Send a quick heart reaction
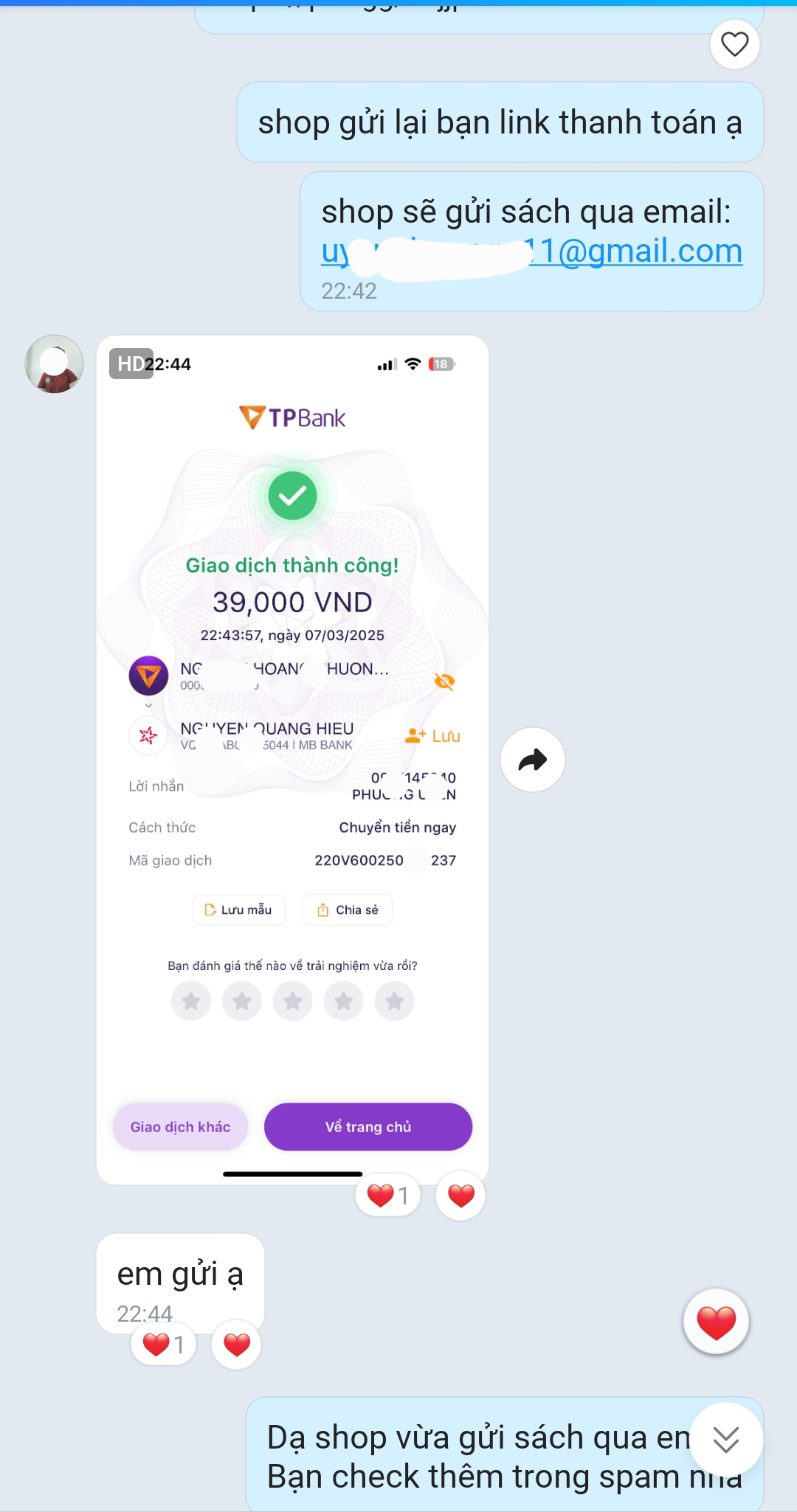The height and width of the screenshot is (1512, 797). click(x=716, y=1322)
